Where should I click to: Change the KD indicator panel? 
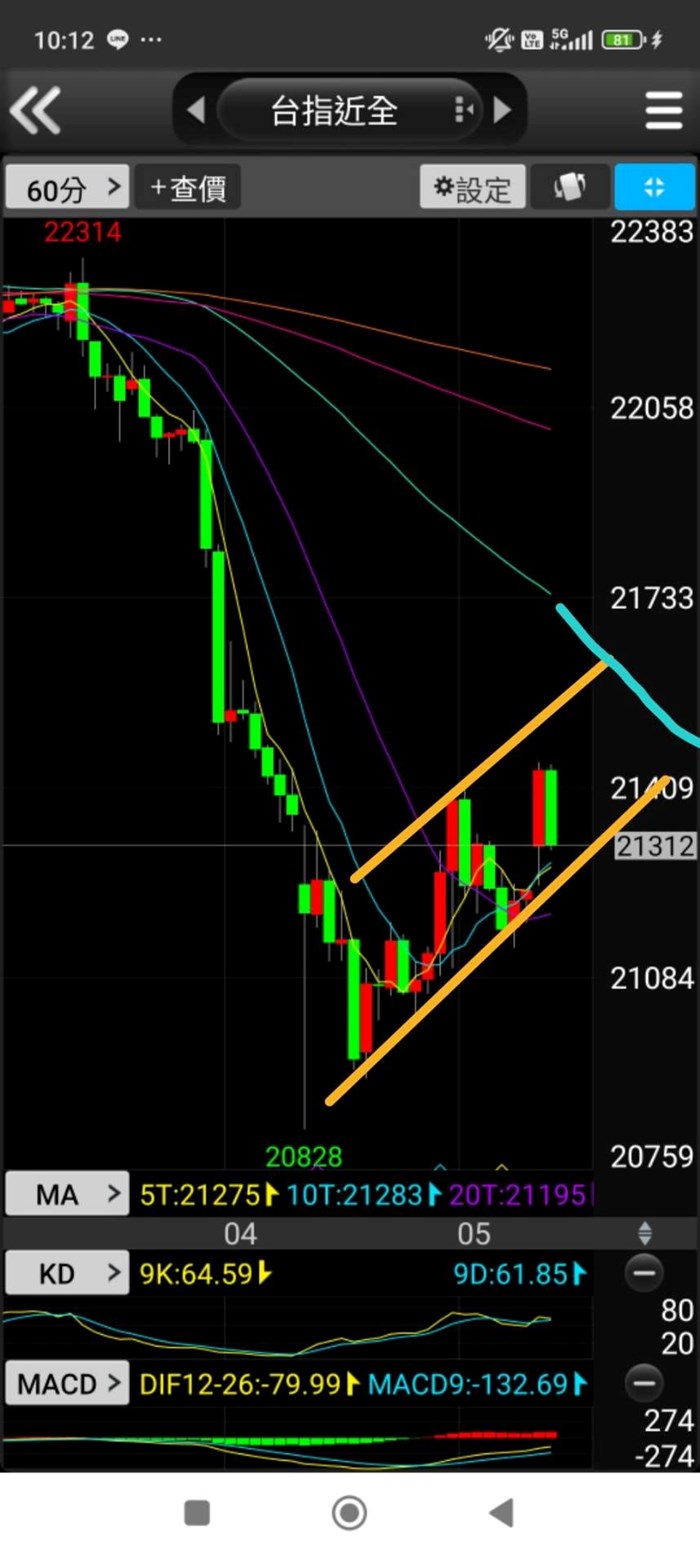67,1274
